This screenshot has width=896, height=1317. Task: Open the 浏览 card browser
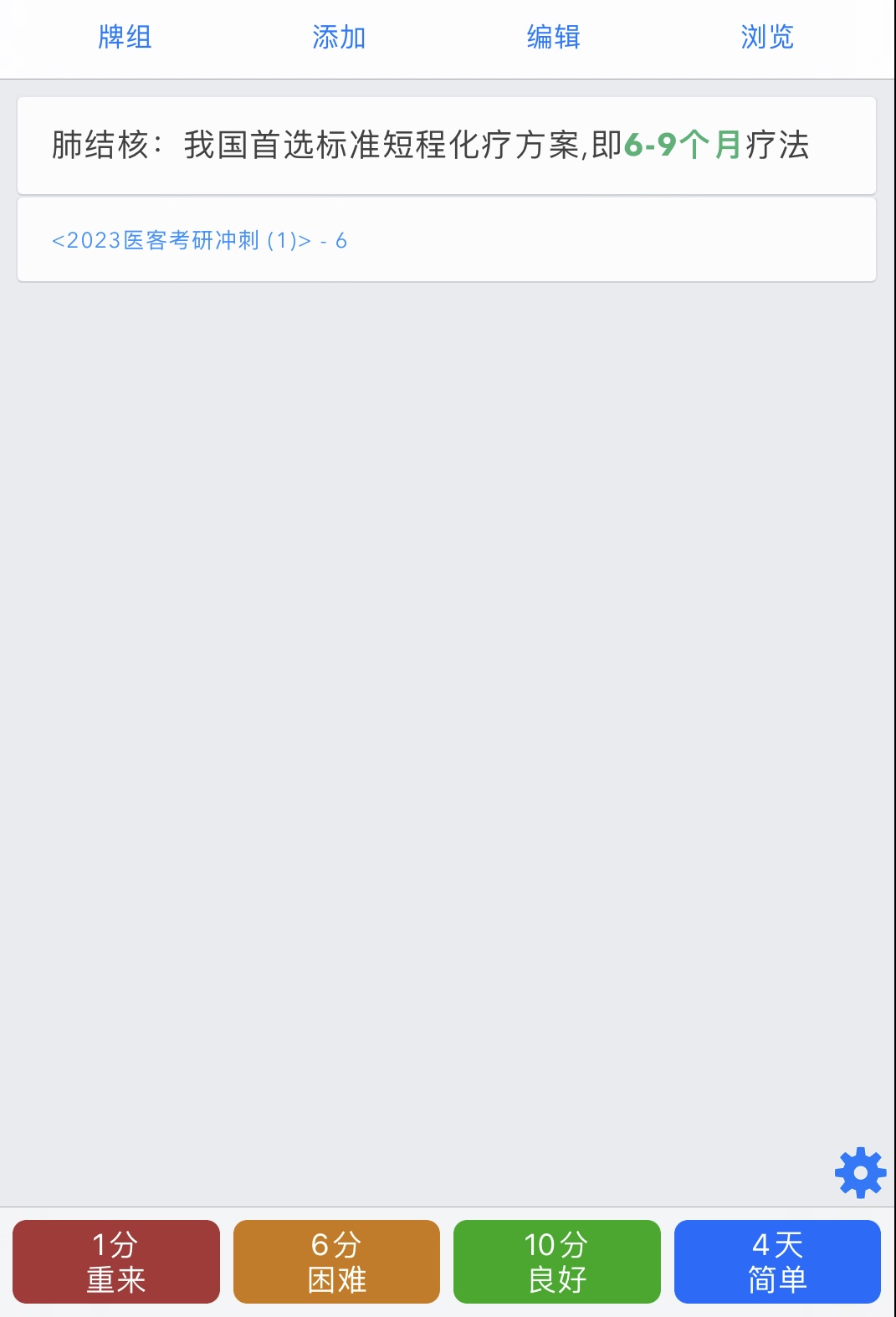pos(767,38)
